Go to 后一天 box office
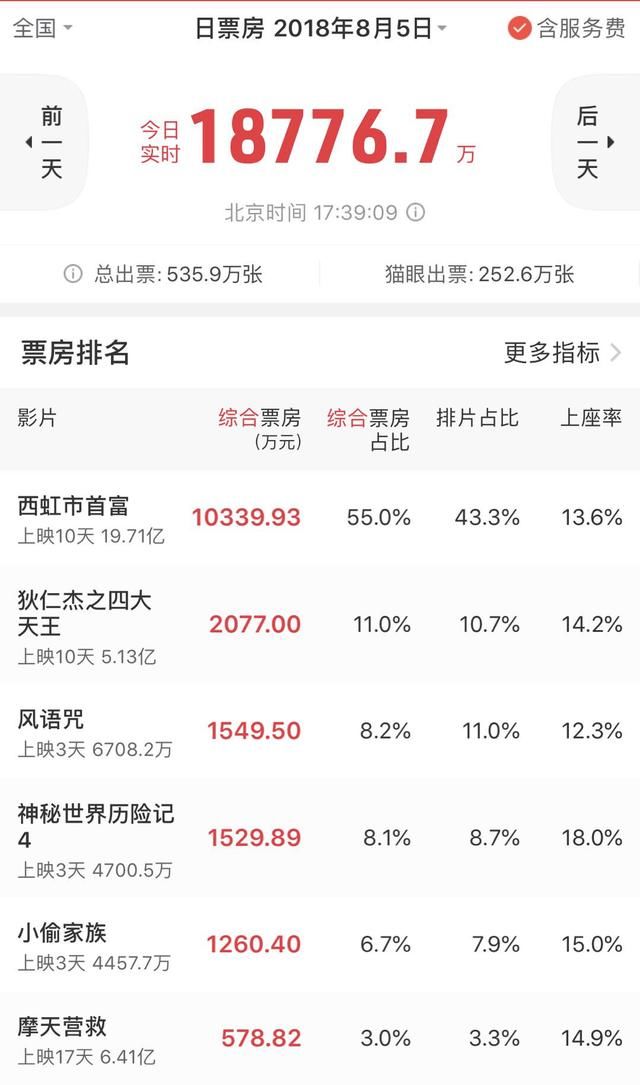Image resolution: width=640 pixels, height=1085 pixels. pyautogui.click(x=591, y=143)
